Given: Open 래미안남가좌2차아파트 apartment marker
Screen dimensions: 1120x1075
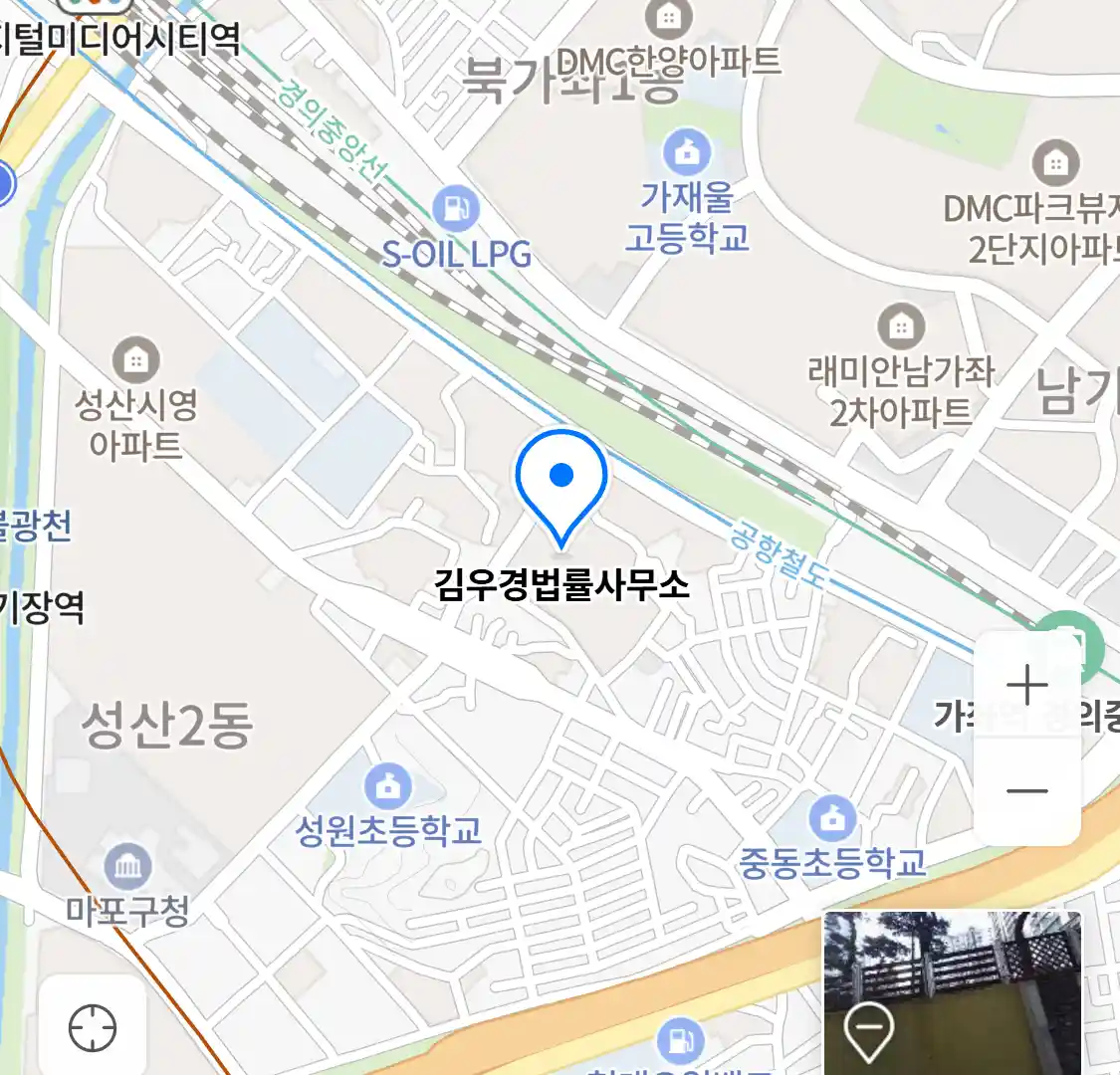Looking at the screenshot, I should click(x=901, y=326).
